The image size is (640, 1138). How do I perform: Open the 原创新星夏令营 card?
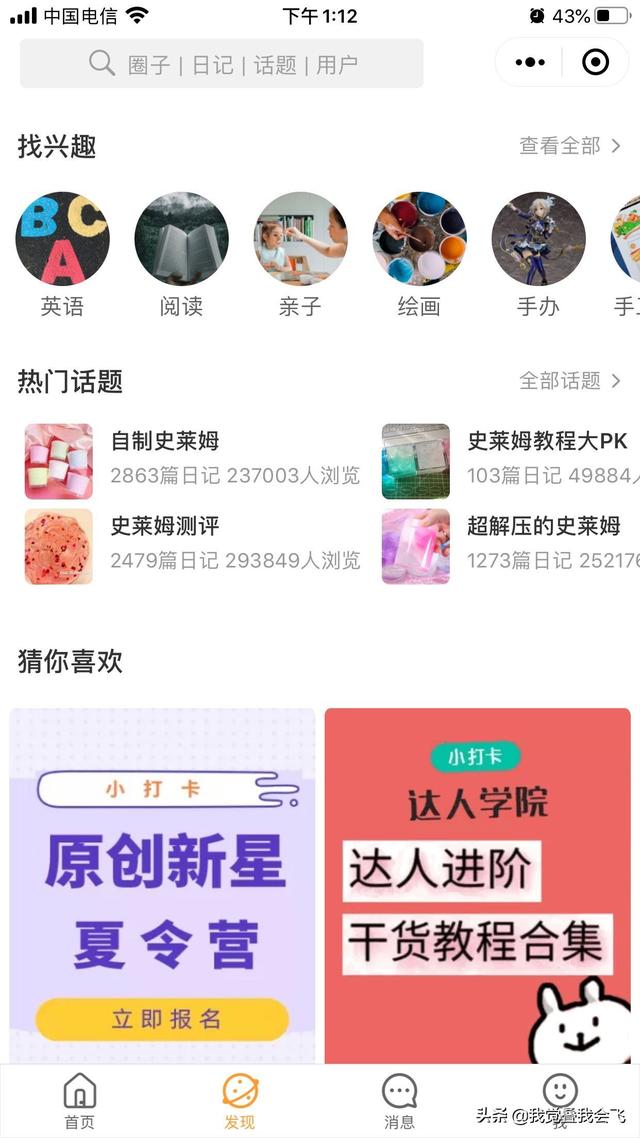pos(162,885)
